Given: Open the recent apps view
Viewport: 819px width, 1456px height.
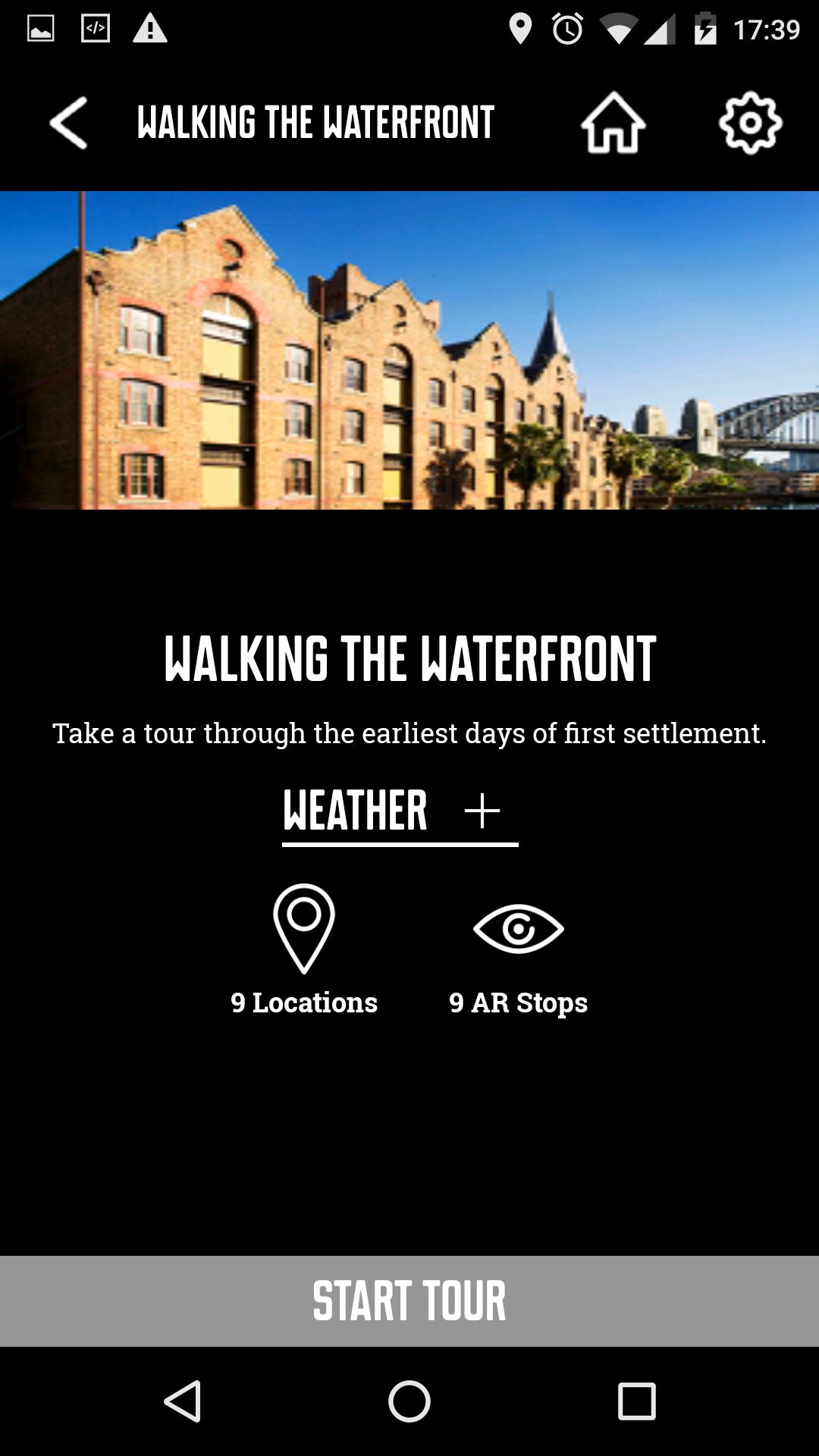Looking at the screenshot, I should (x=636, y=1401).
